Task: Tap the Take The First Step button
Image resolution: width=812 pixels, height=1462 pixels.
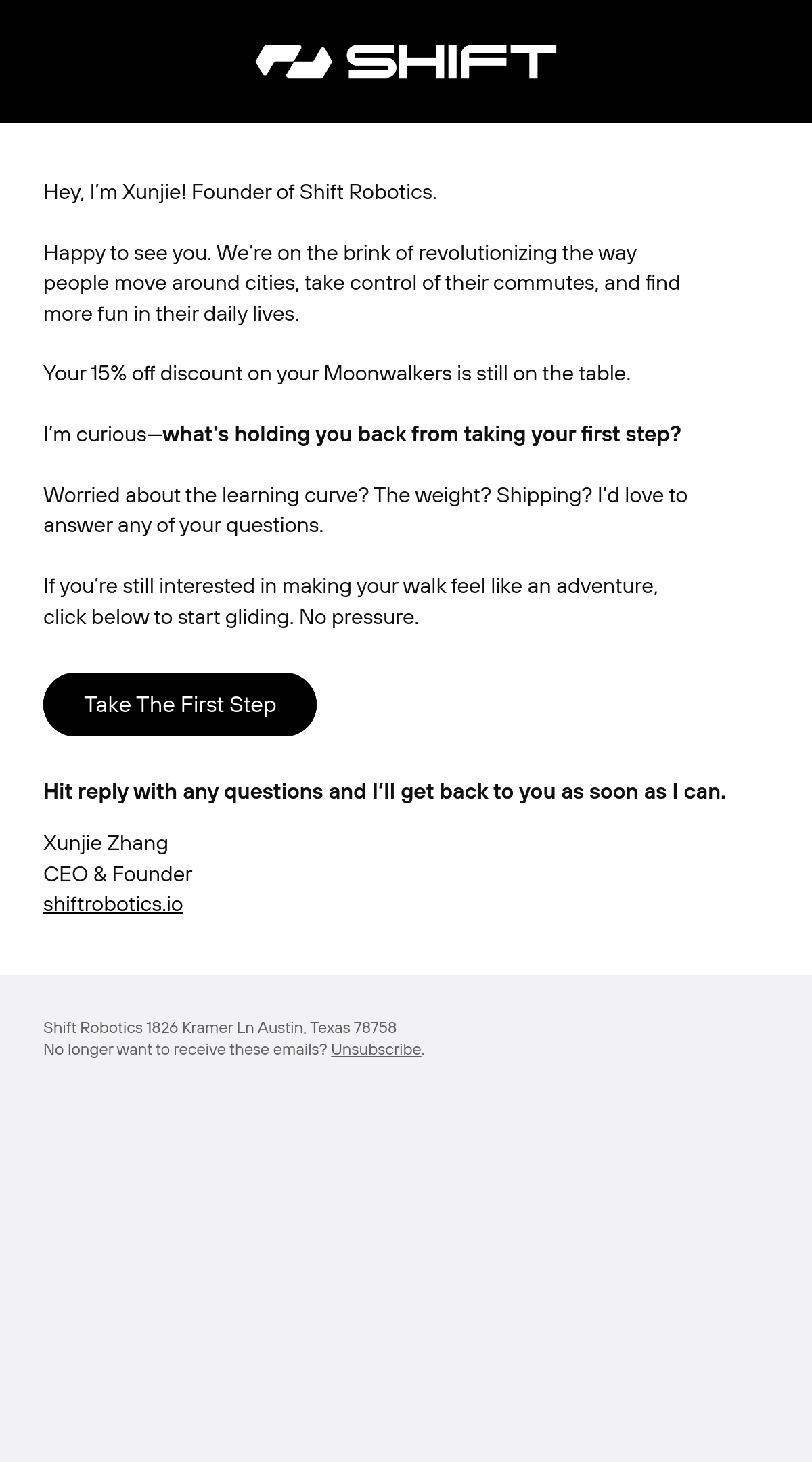Action: click(x=180, y=705)
